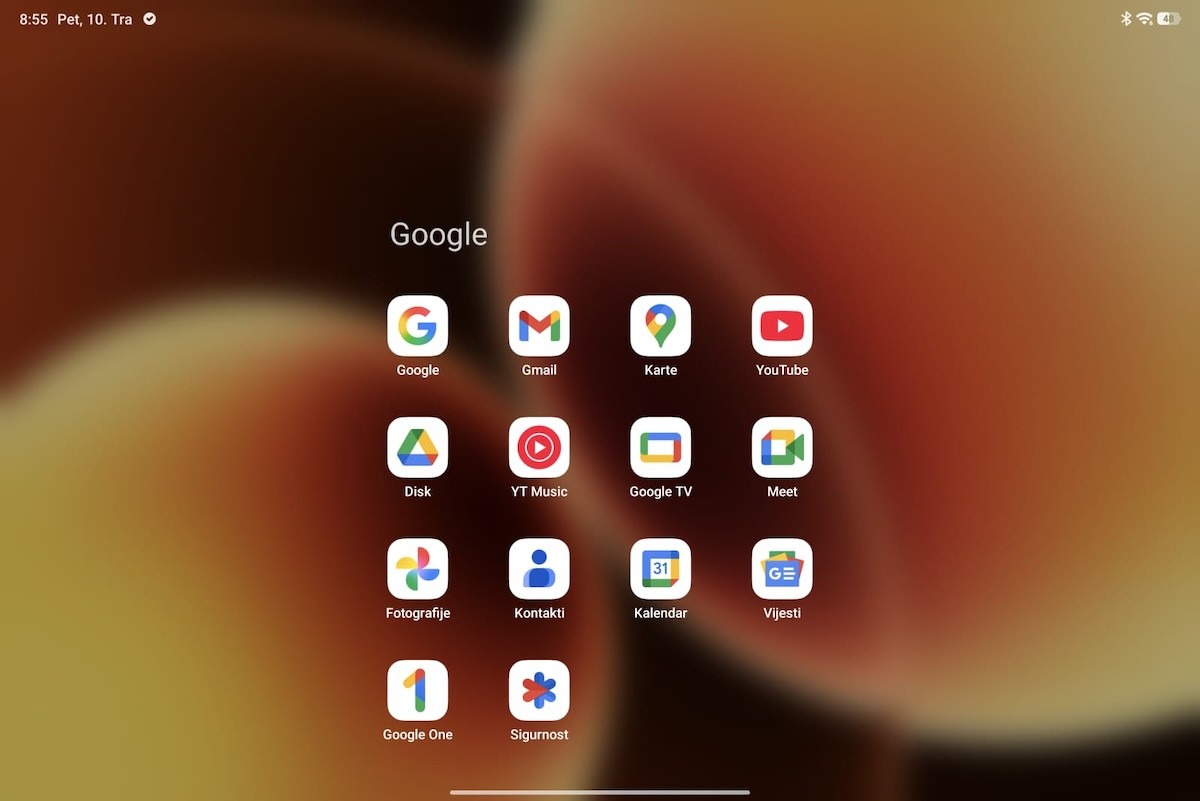The image size is (1200, 801).
Task: Open Karte (Google Maps)
Action: 660,326
